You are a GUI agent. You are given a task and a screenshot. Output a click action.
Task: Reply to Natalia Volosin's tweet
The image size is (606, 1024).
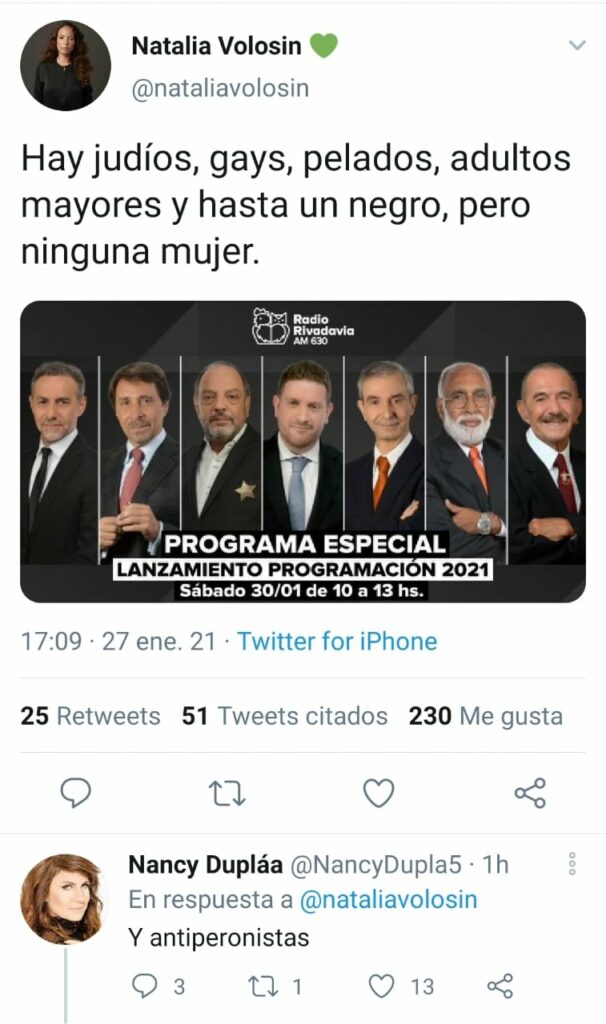[x=76, y=793]
